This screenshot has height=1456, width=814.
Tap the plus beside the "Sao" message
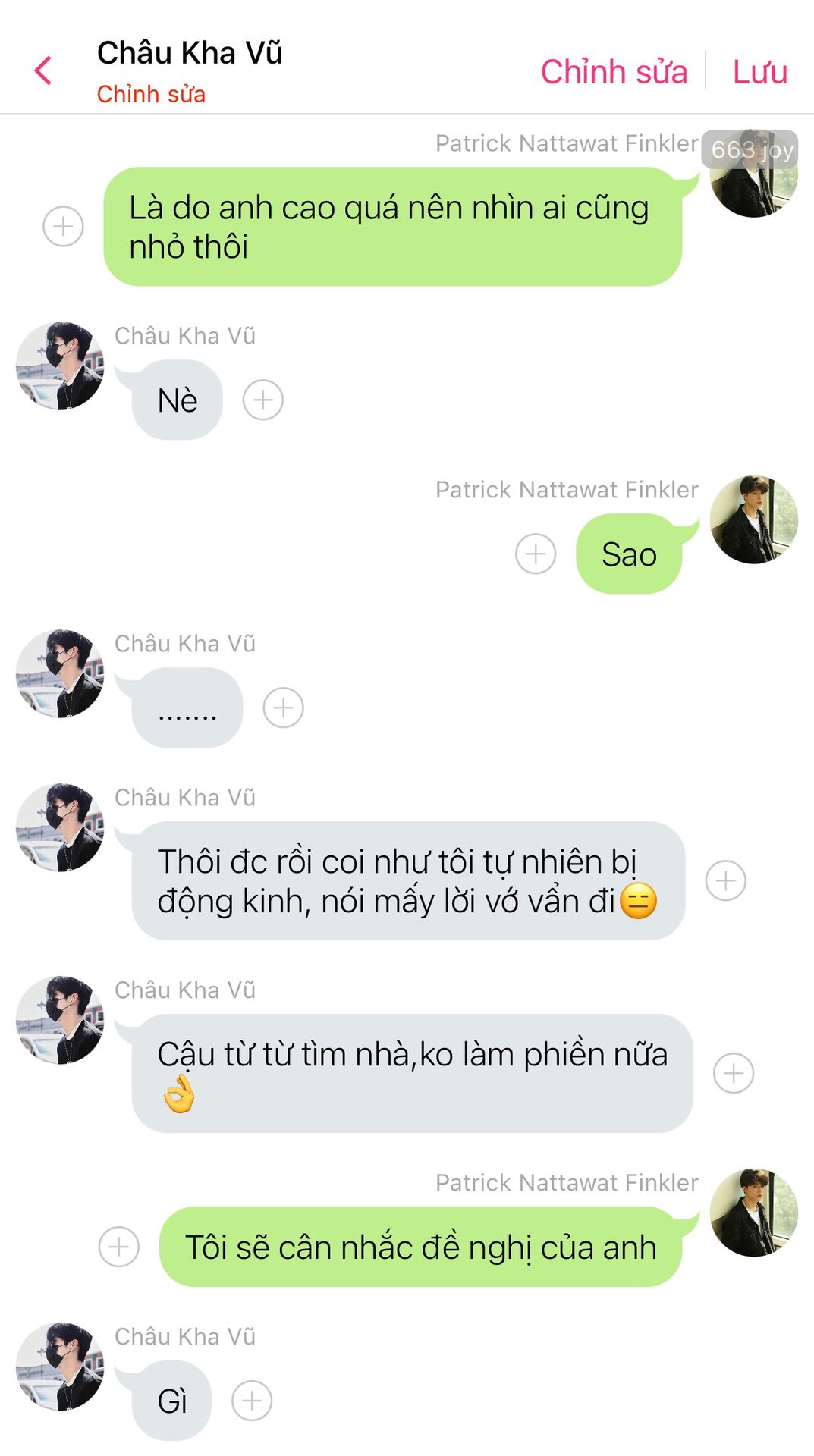click(536, 554)
